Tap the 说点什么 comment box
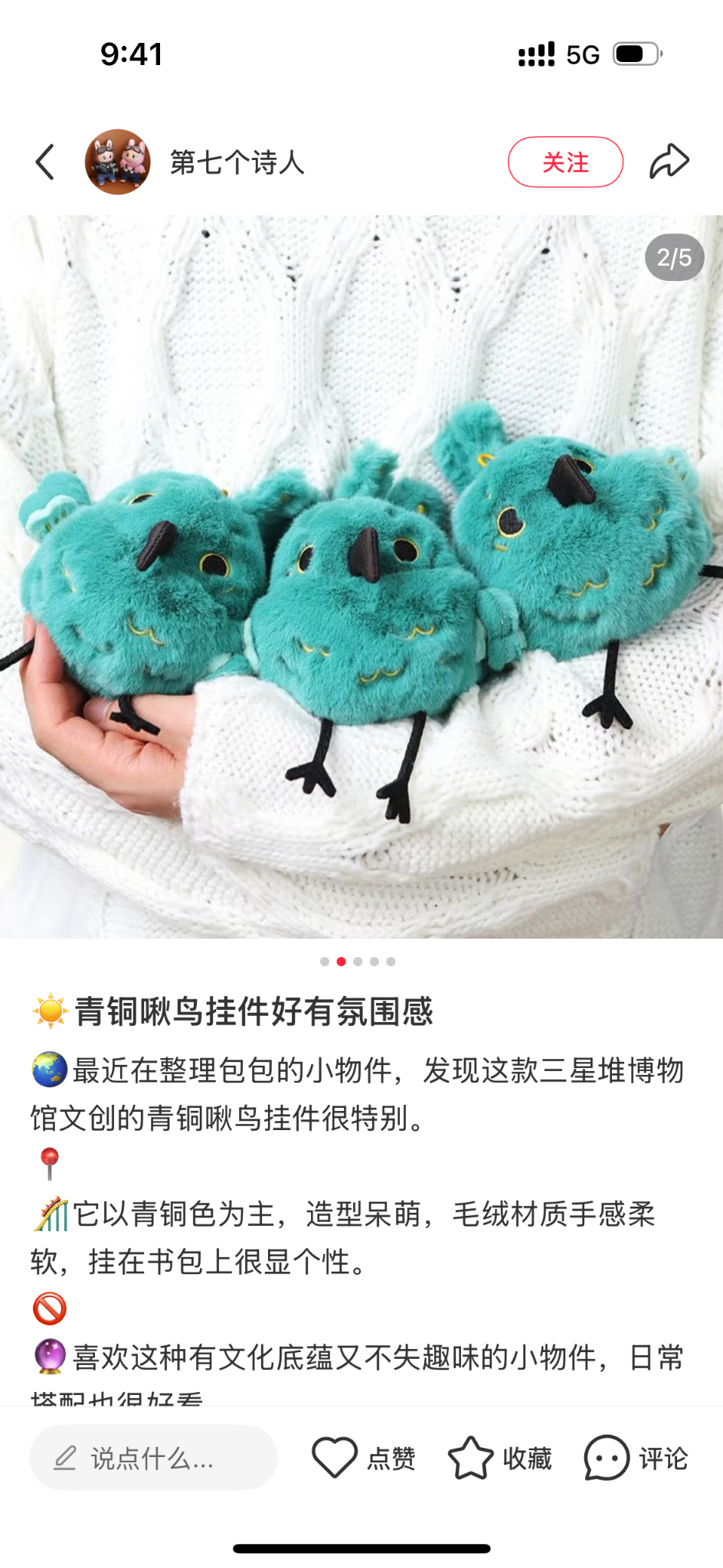Image resolution: width=723 pixels, height=1568 pixels. (x=153, y=1458)
